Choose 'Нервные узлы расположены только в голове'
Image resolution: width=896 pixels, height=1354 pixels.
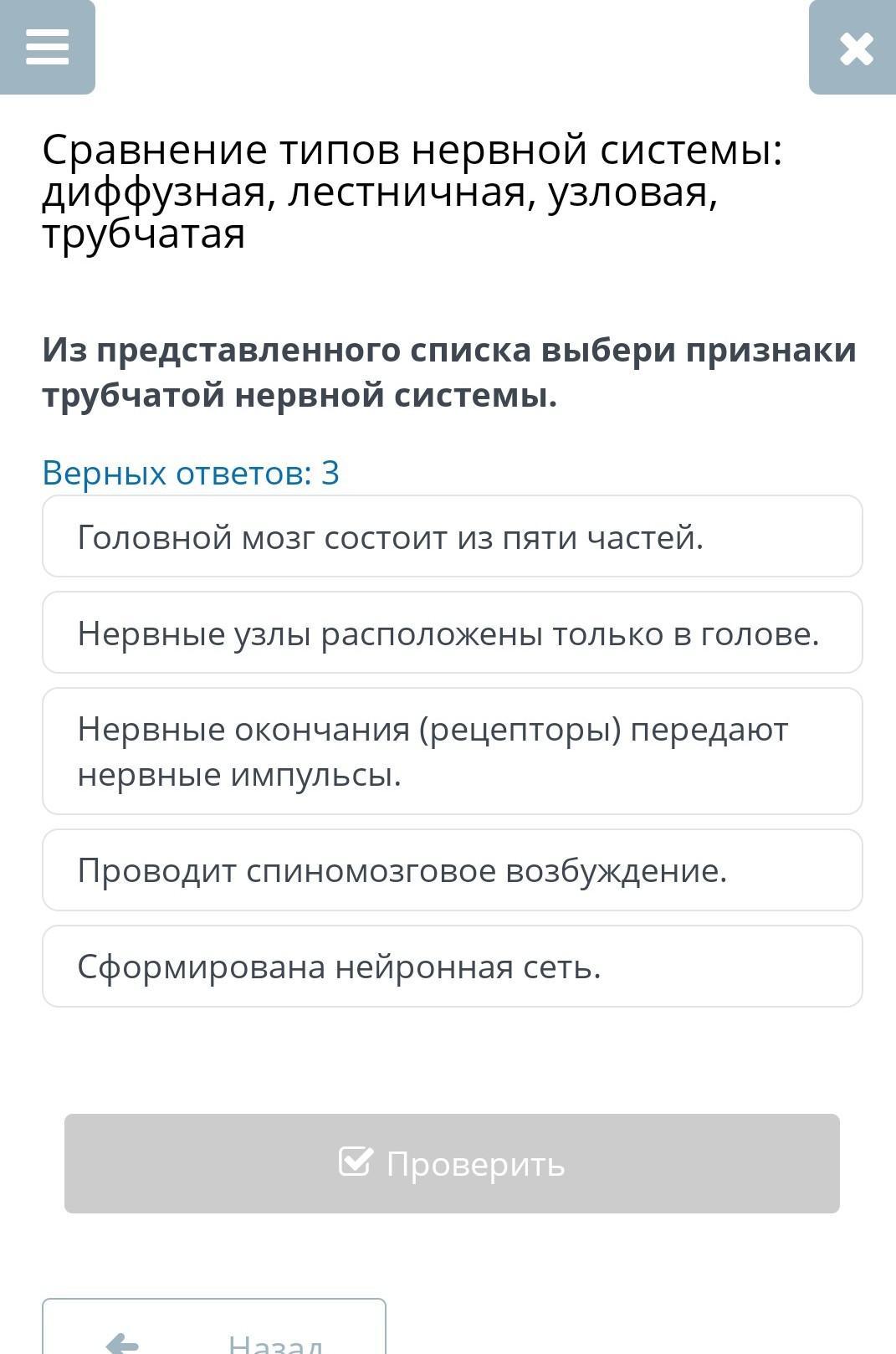452,633
